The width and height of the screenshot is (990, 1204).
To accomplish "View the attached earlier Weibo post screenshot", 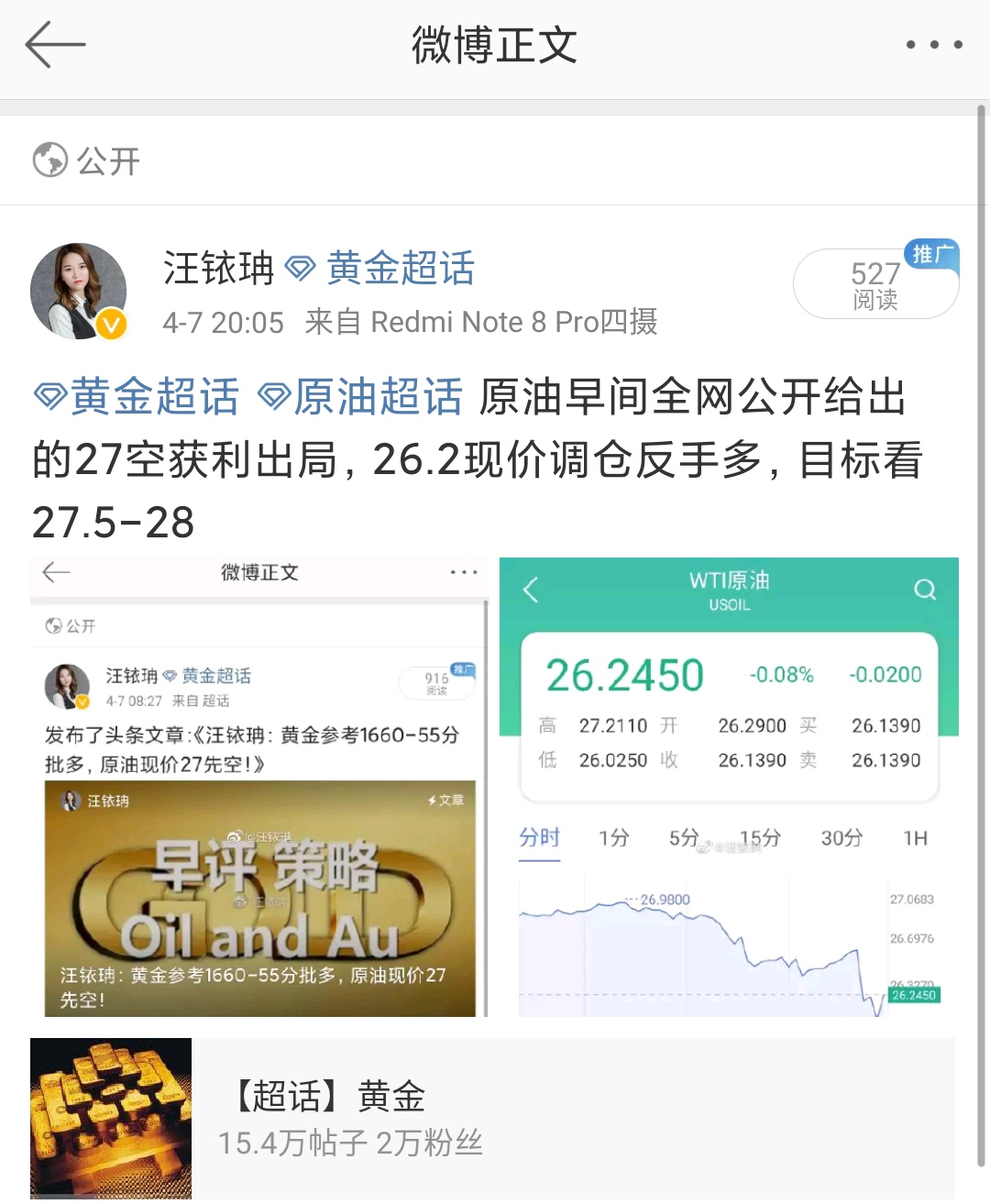I will click(x=260, y=787).
